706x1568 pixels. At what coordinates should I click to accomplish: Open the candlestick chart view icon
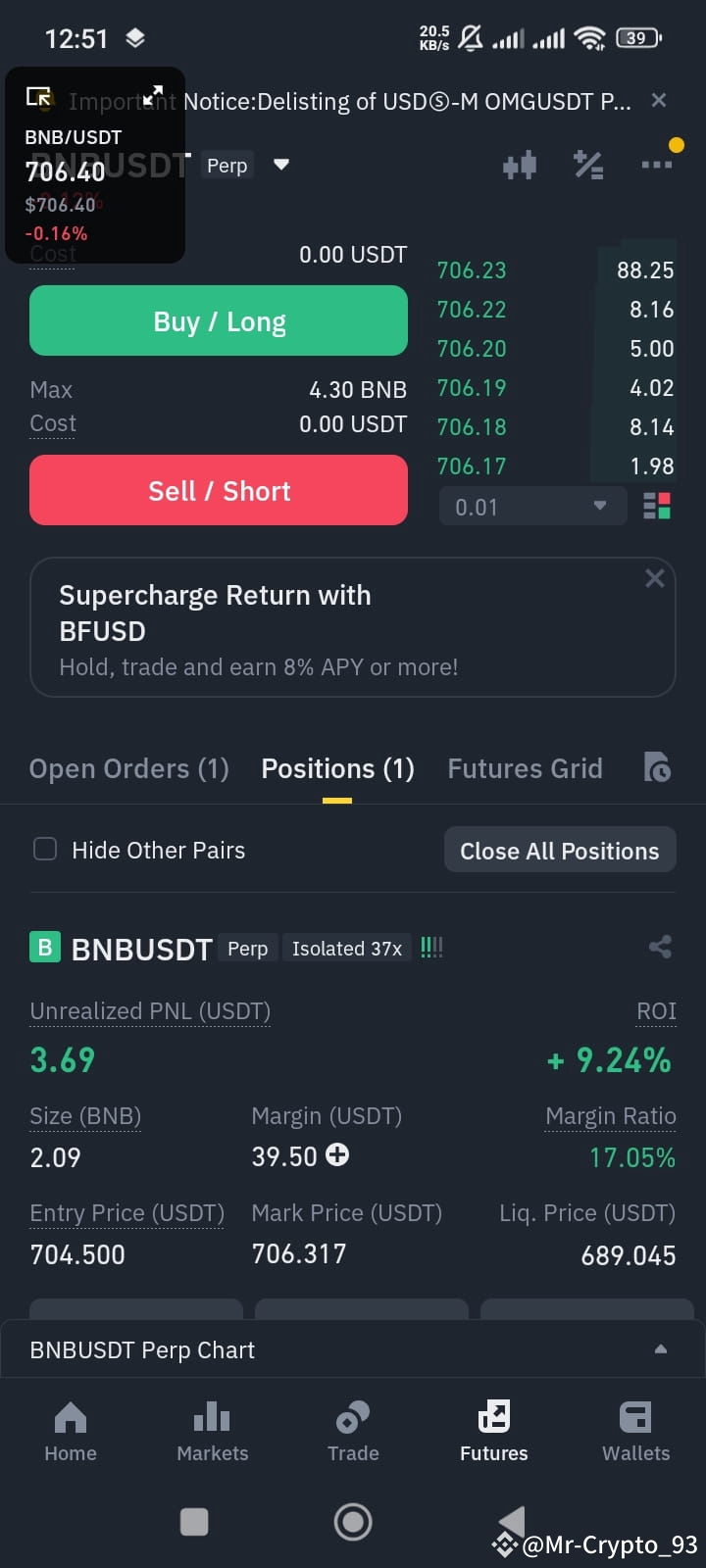click(x=520, y=165)
